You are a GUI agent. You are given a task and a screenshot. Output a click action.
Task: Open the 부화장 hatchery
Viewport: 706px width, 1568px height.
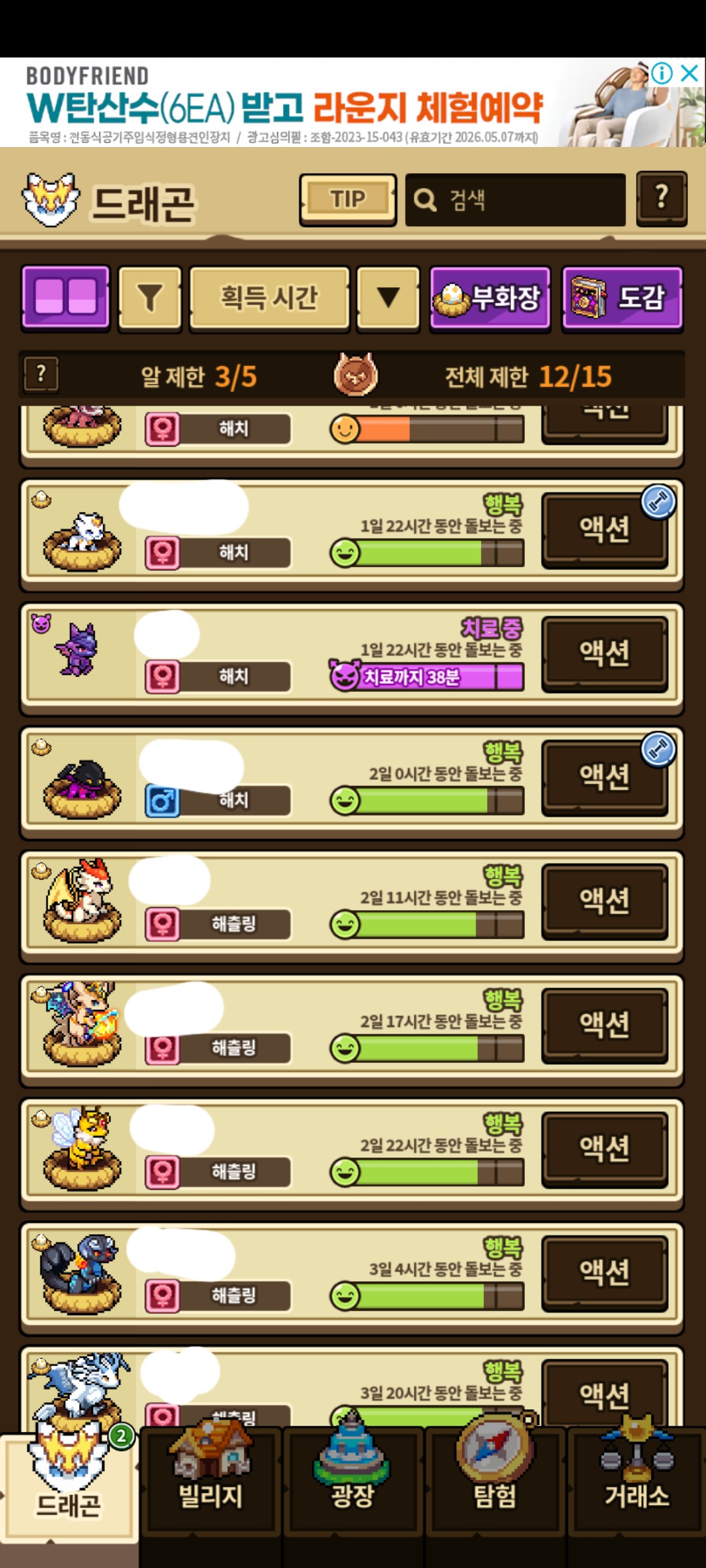490,299
